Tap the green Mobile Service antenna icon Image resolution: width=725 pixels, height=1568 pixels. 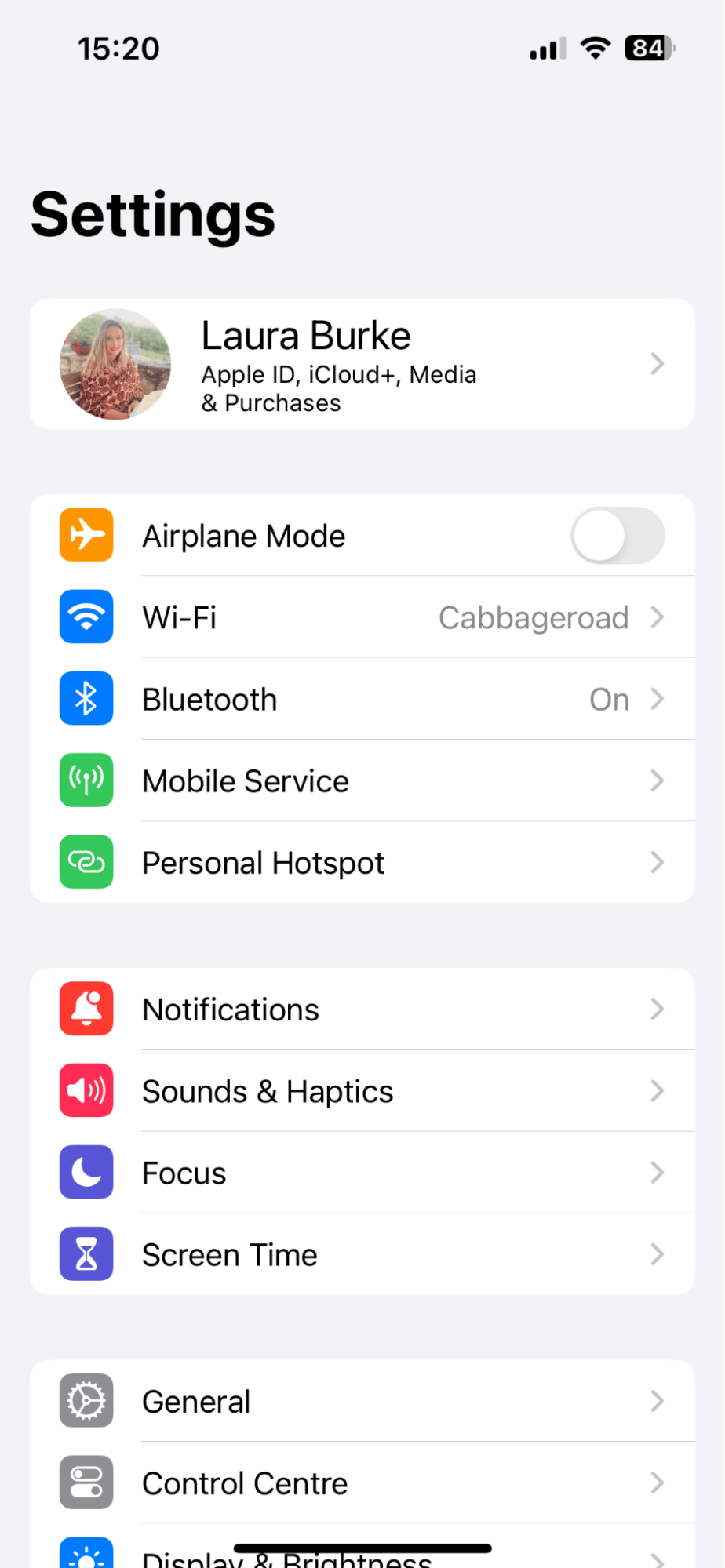tap(86, 780)
